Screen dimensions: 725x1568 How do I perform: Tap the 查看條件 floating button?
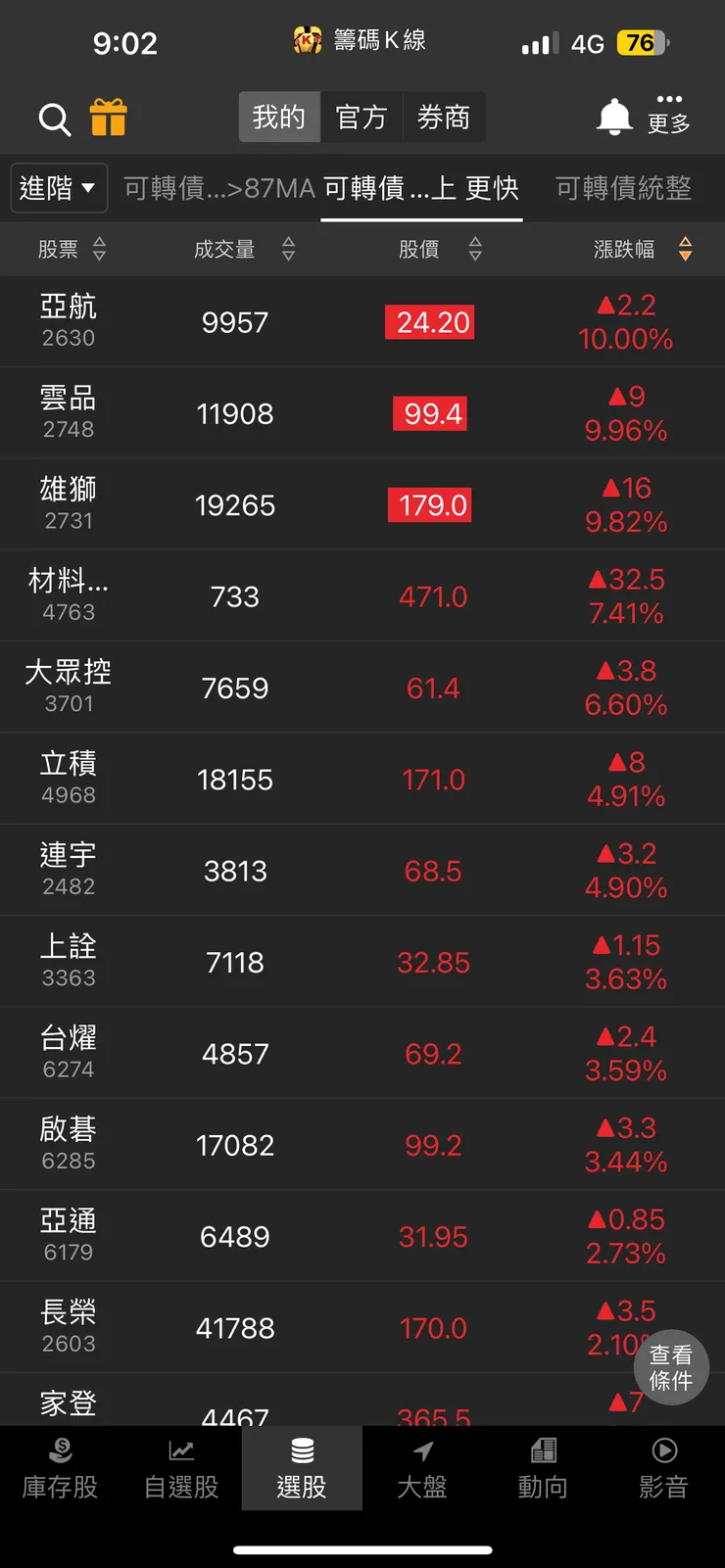coord(671,1368)
